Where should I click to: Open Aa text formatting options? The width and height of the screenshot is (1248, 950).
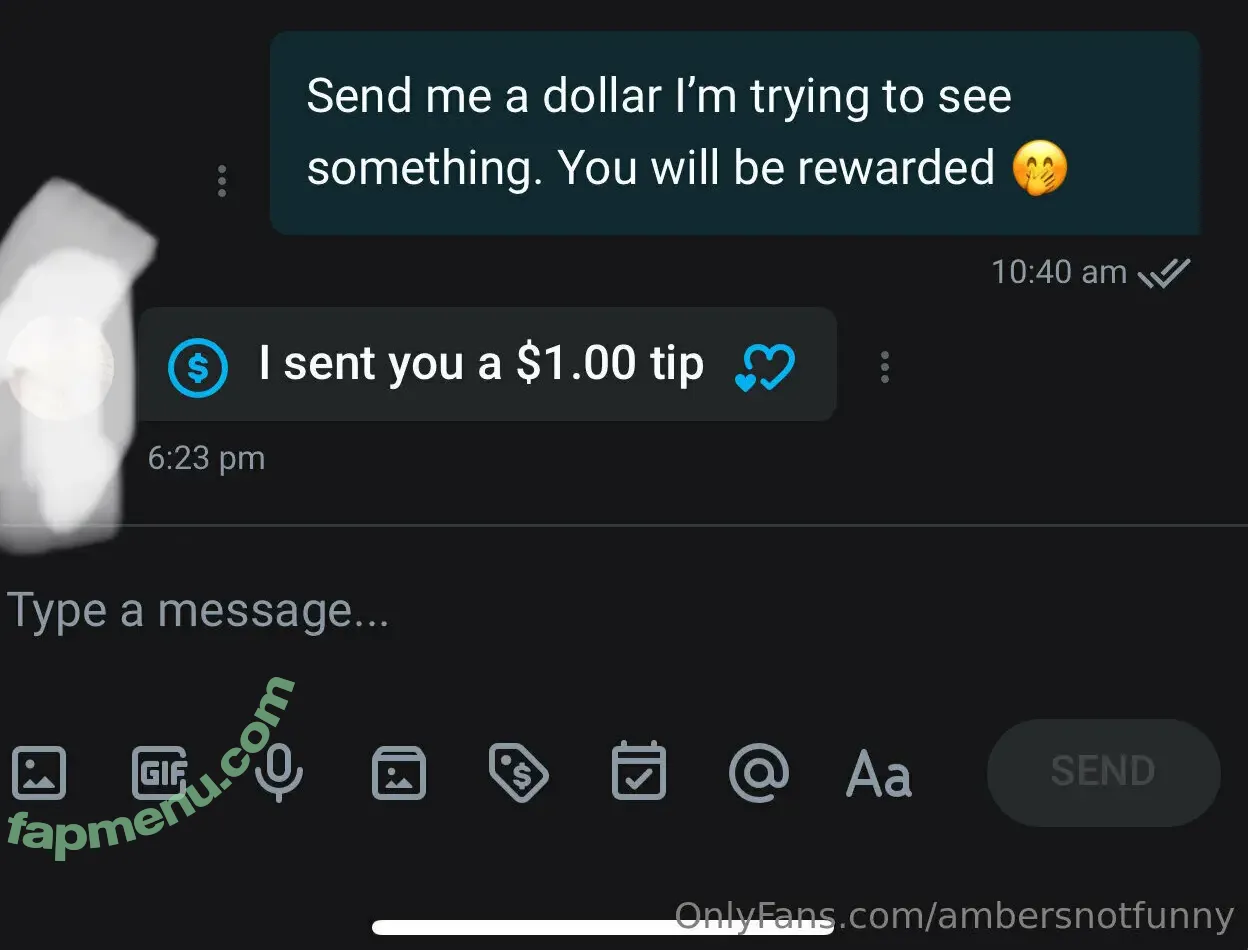[x=879, y=774]
